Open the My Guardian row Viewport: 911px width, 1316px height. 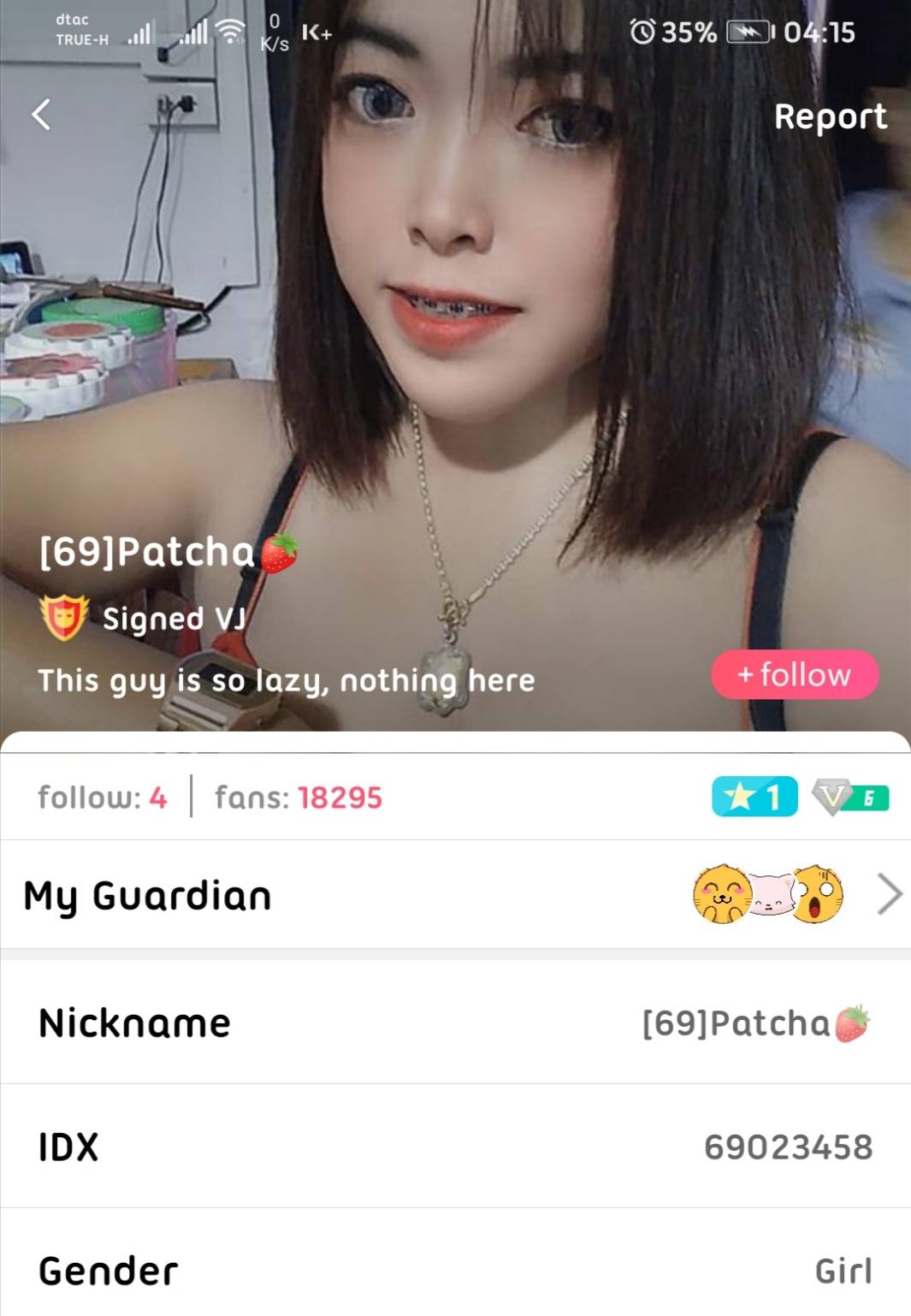click(455, 895)
